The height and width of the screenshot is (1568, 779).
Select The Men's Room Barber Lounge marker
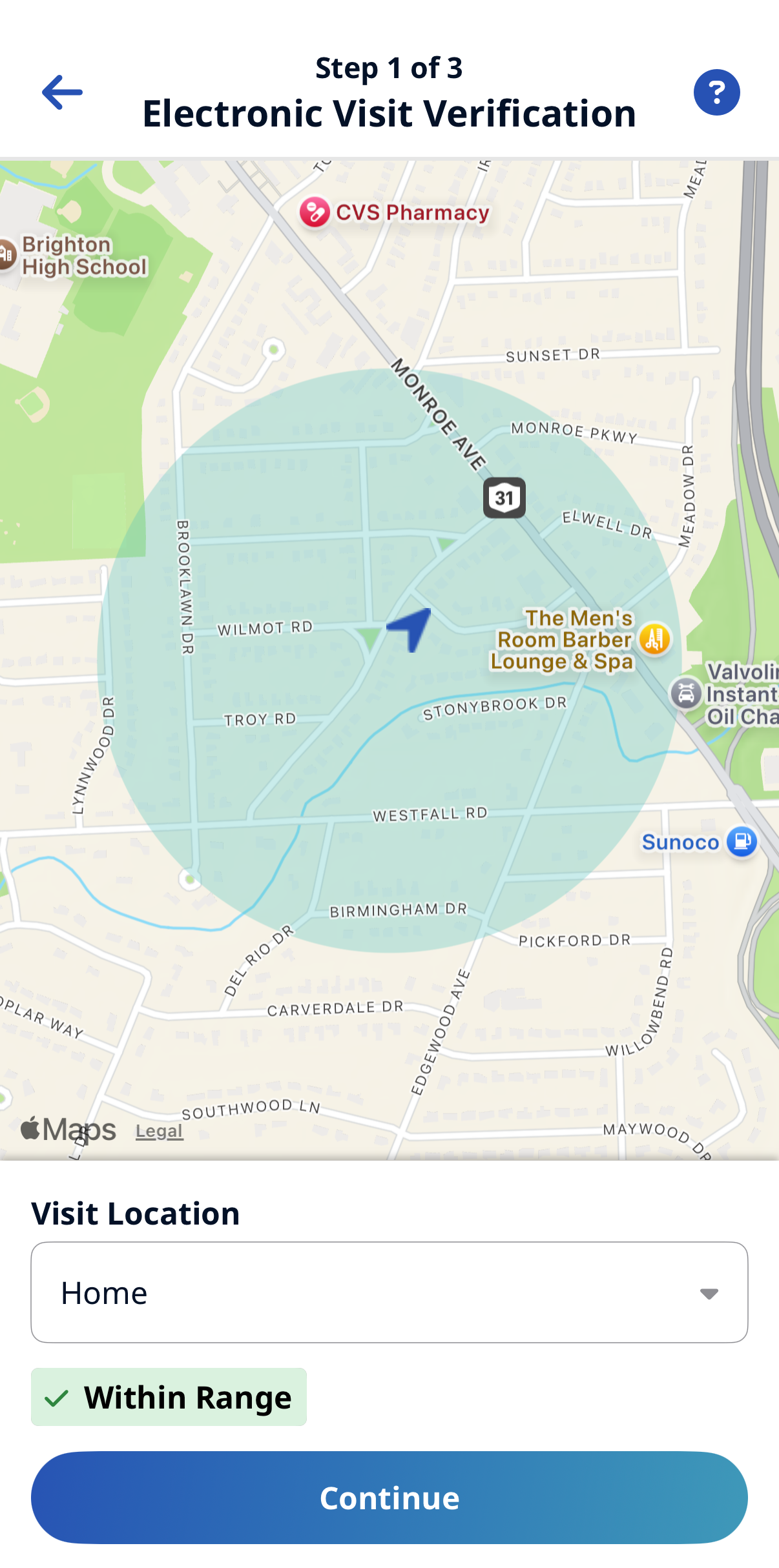click(x=654, y=640)
